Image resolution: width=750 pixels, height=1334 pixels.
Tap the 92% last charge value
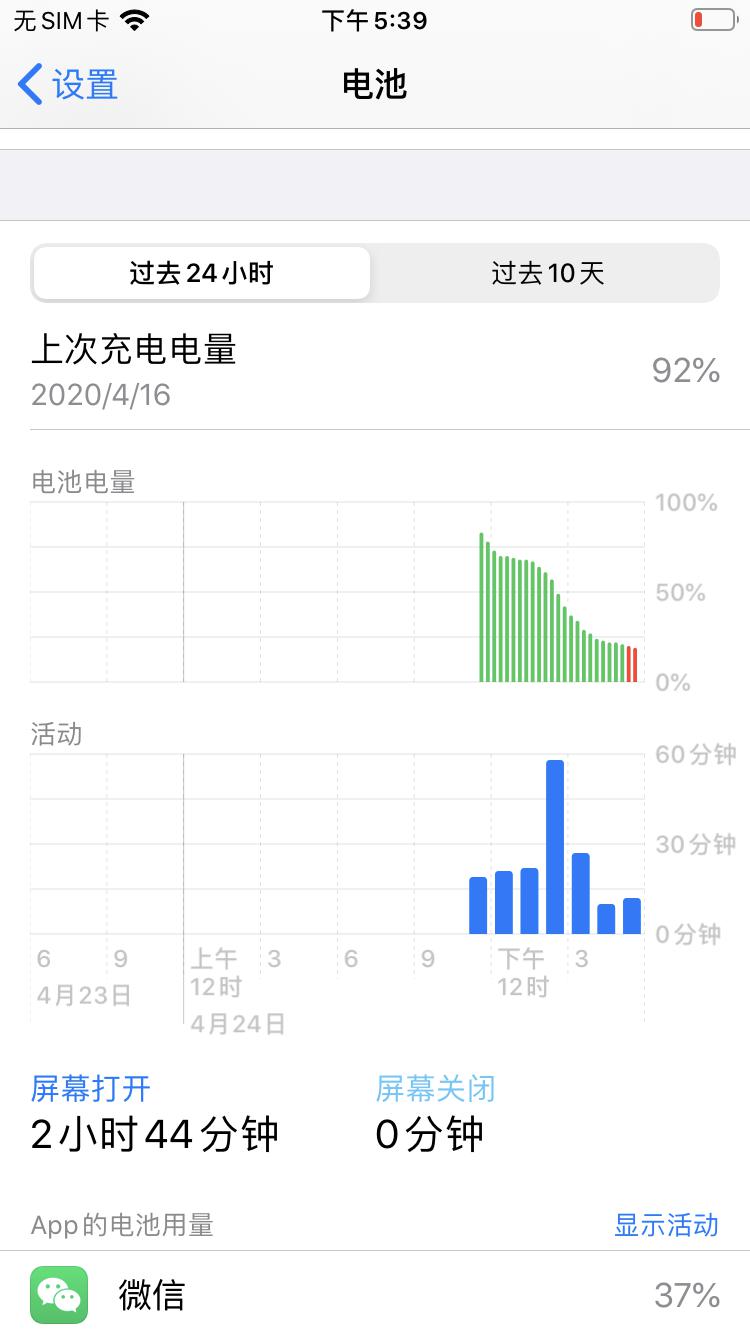click(687, 372)
